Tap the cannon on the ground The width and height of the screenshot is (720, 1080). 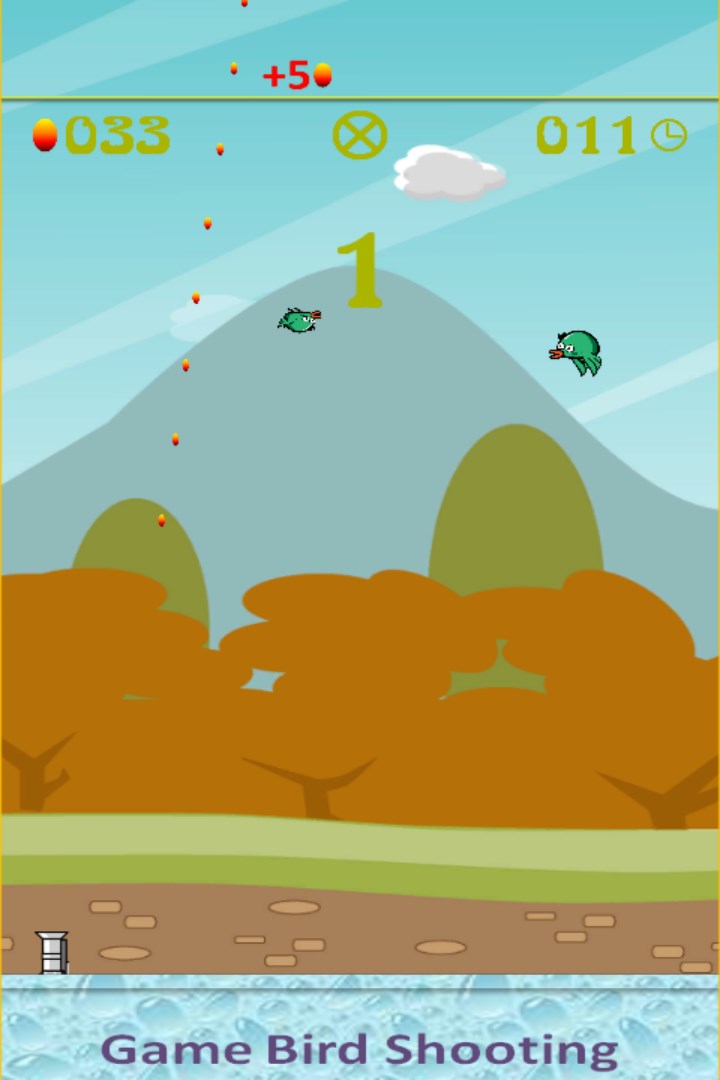[52, 952]
